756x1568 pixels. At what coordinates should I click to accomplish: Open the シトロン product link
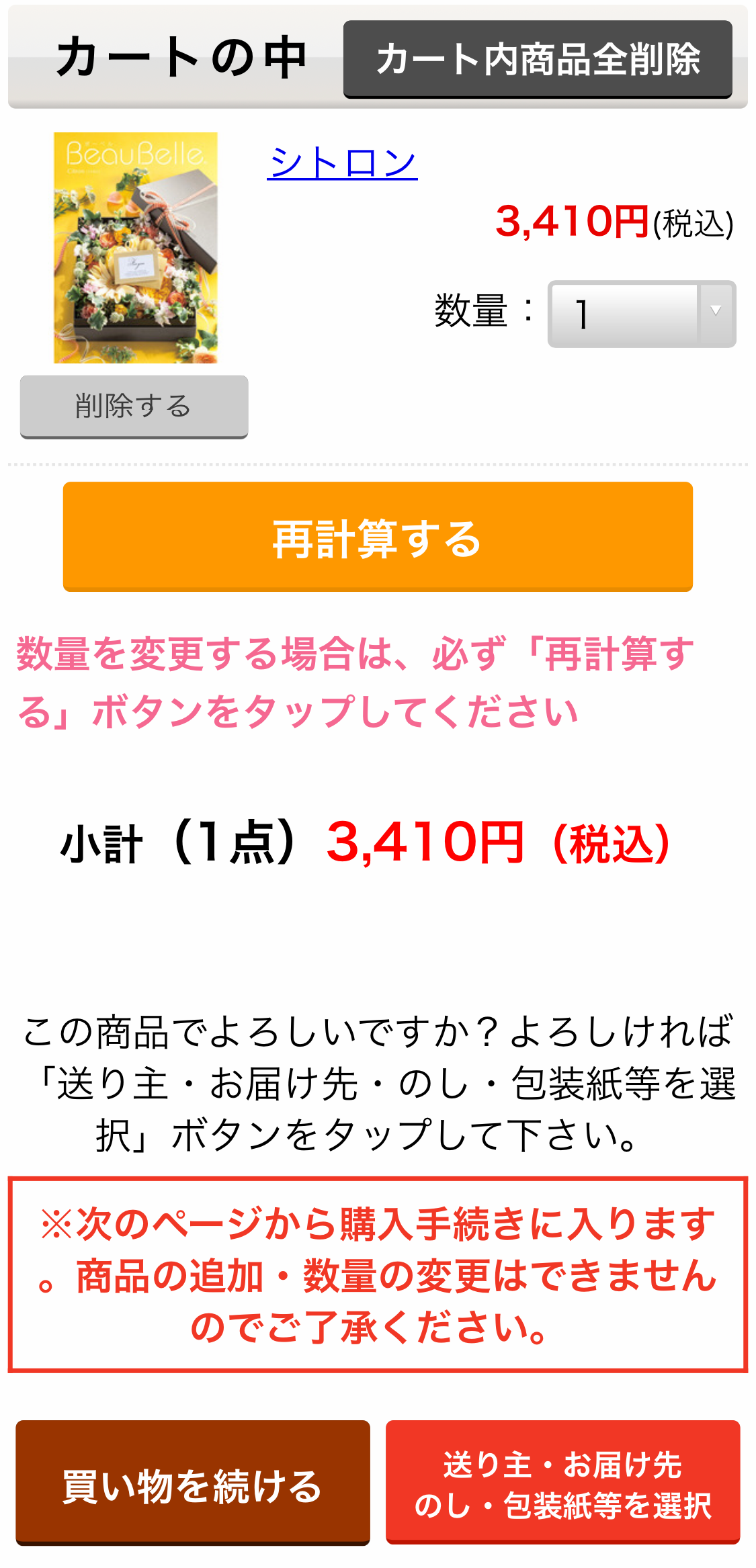(342, 163)
